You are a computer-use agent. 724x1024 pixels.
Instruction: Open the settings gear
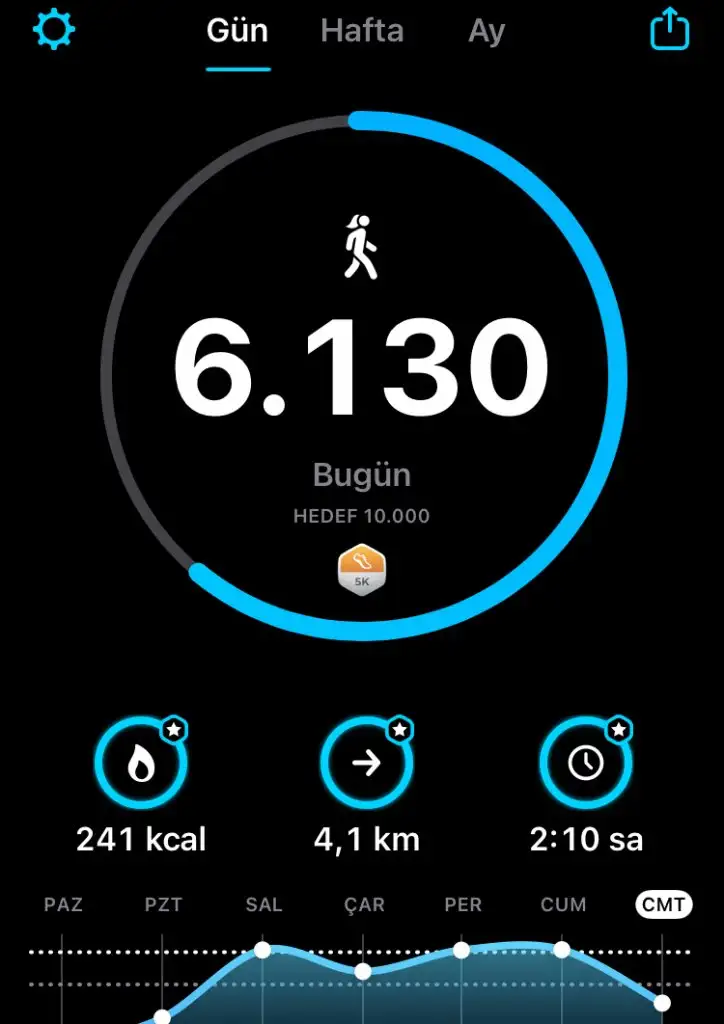point(54,31)
